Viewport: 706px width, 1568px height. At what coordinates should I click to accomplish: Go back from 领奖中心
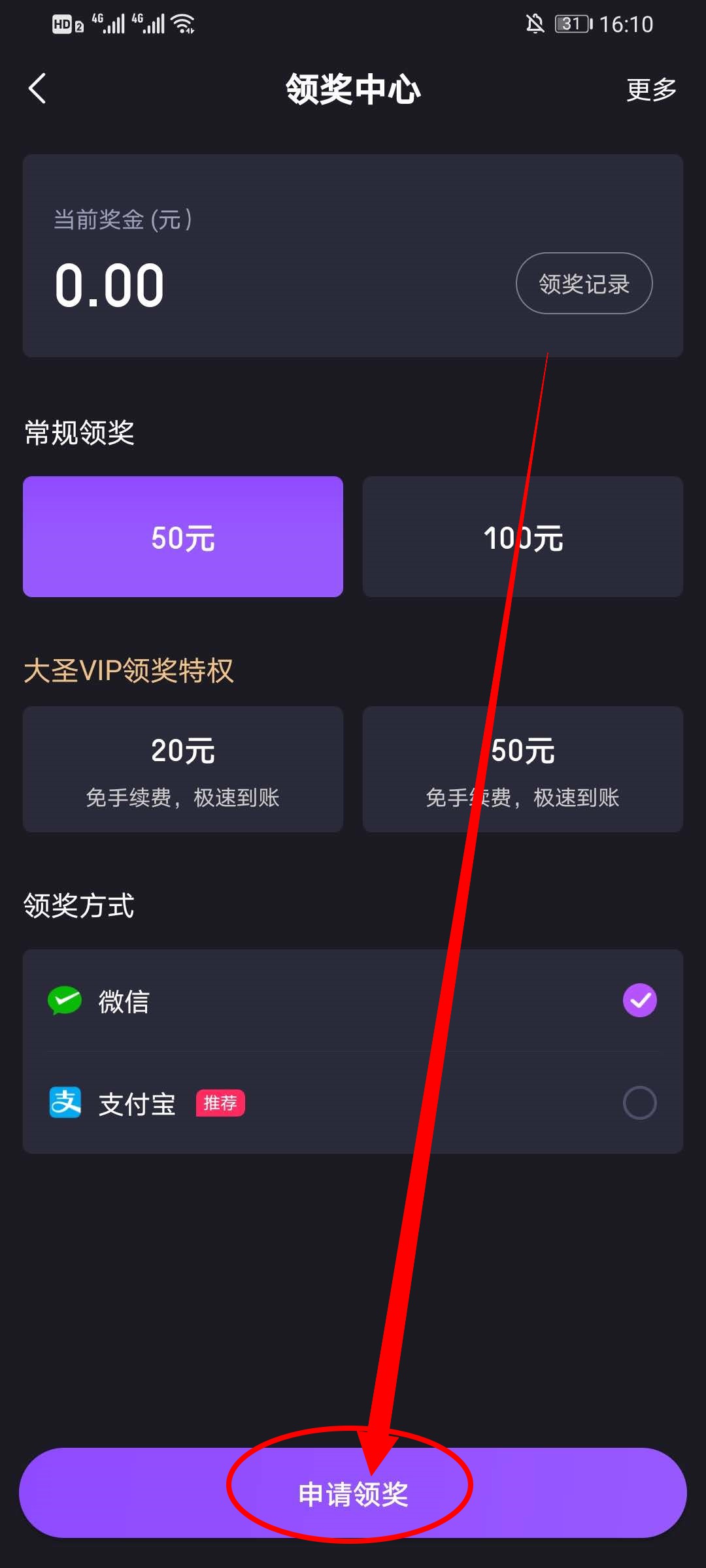click(38, 89)
